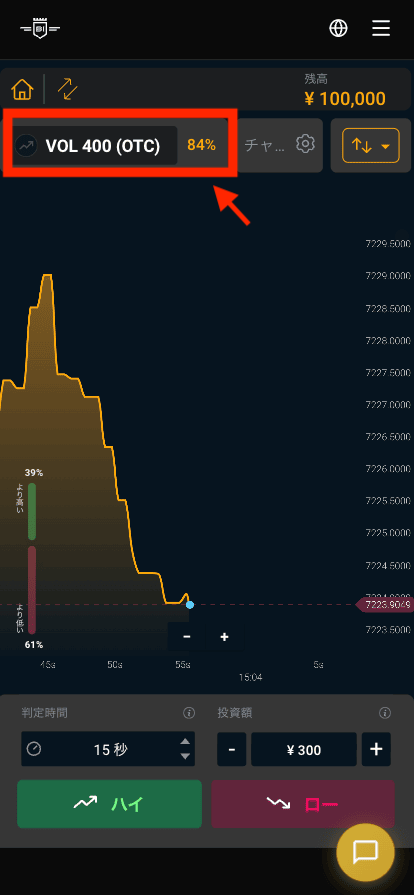The width and height of the screenshot is (414, 895).
Task: Zoom in the chart with plus
Action: [224, 637]
